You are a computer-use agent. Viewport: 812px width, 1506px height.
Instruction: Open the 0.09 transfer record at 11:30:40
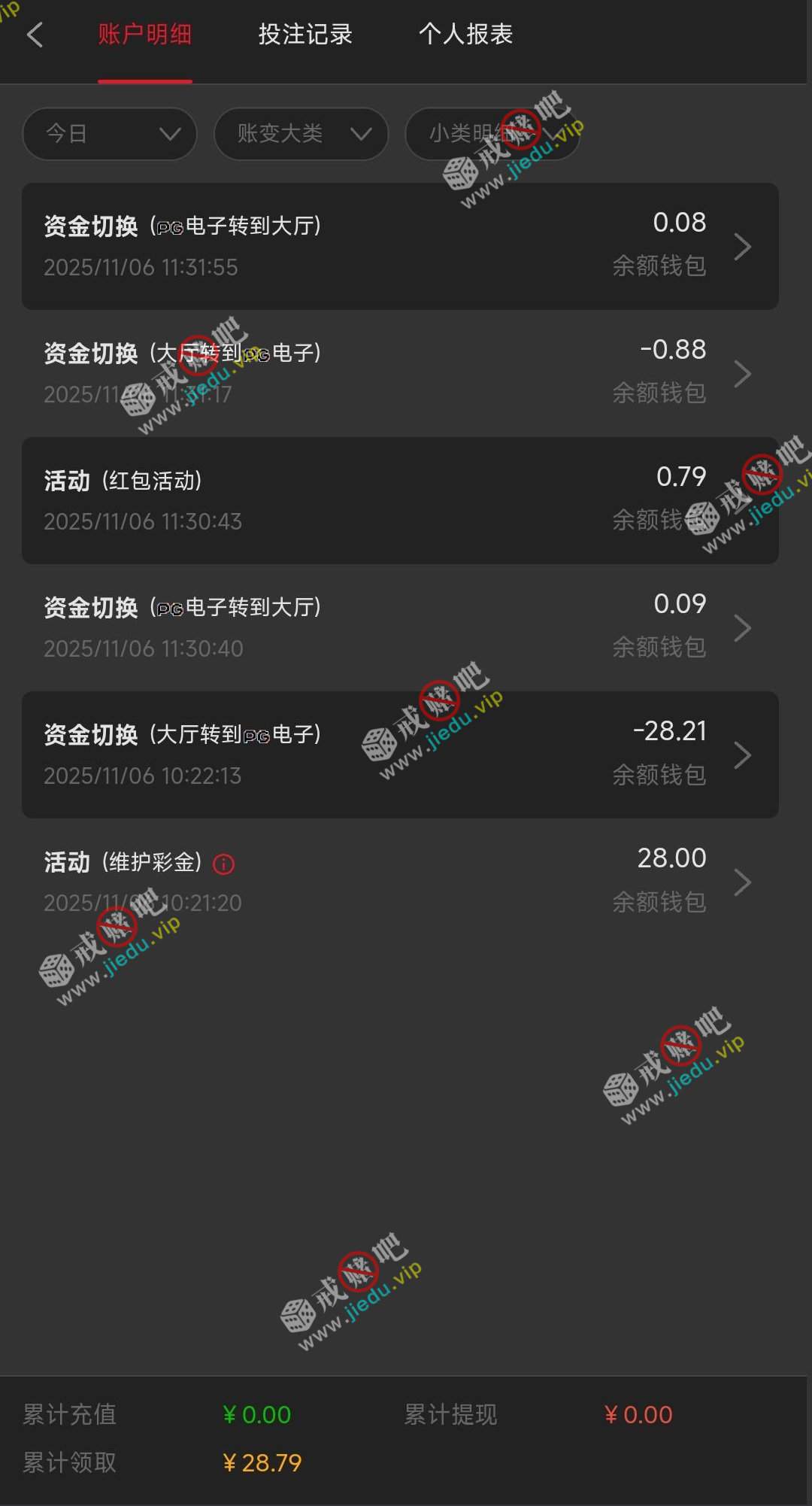(400, 627)
